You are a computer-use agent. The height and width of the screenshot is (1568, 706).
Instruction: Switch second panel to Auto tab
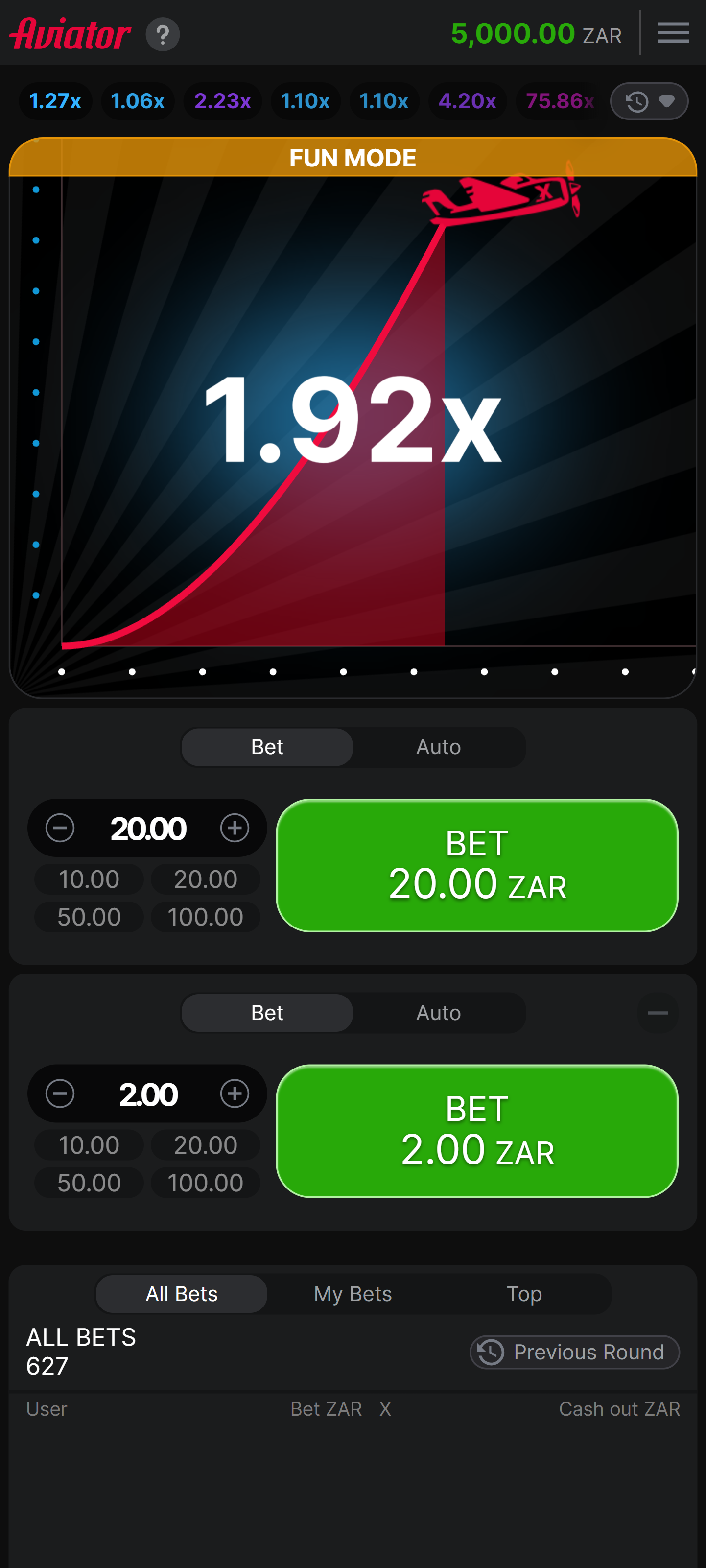438,1013
